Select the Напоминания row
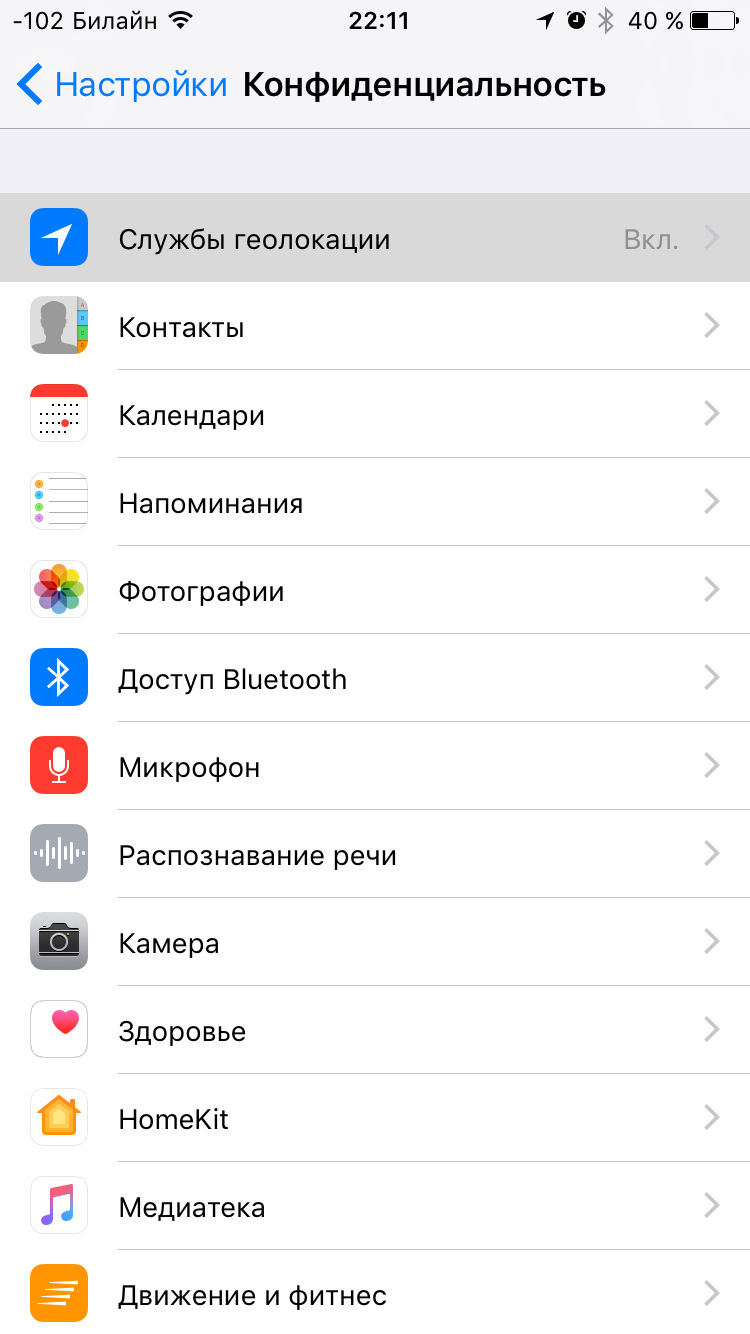This screenshot has height=1334, width=750. [x=375, y=503]
